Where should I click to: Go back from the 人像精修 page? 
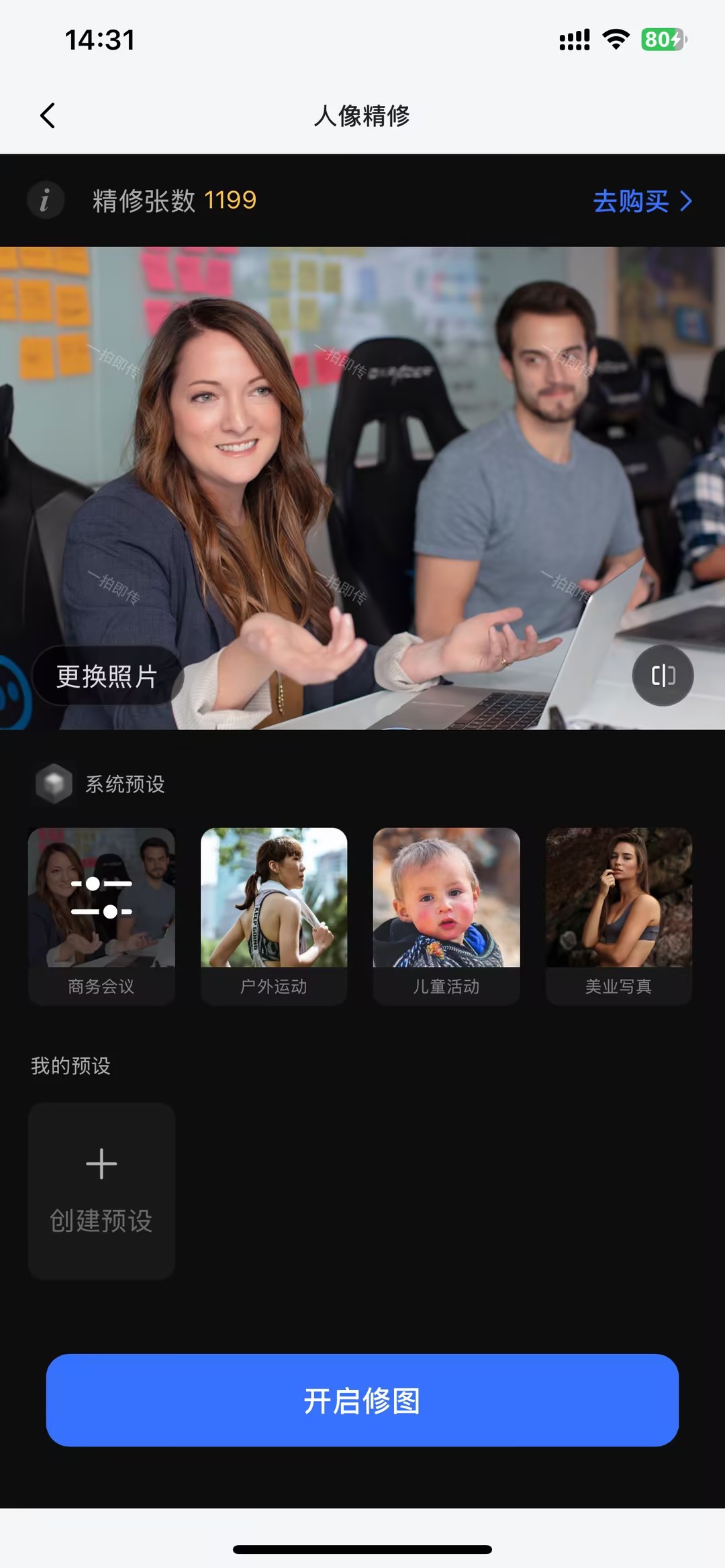click(47, 116)
